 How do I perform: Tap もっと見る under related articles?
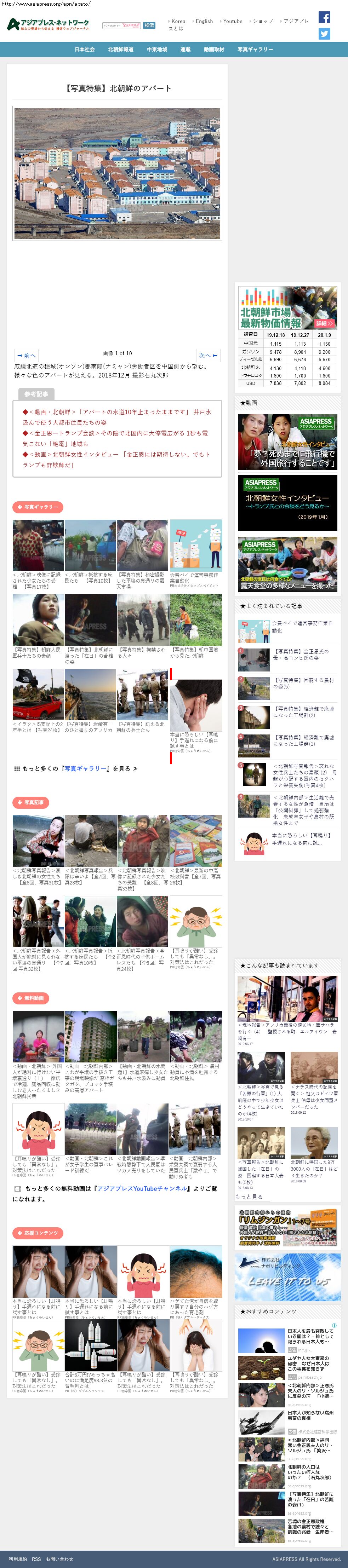pyautogui.click(x=249, y=1197)
